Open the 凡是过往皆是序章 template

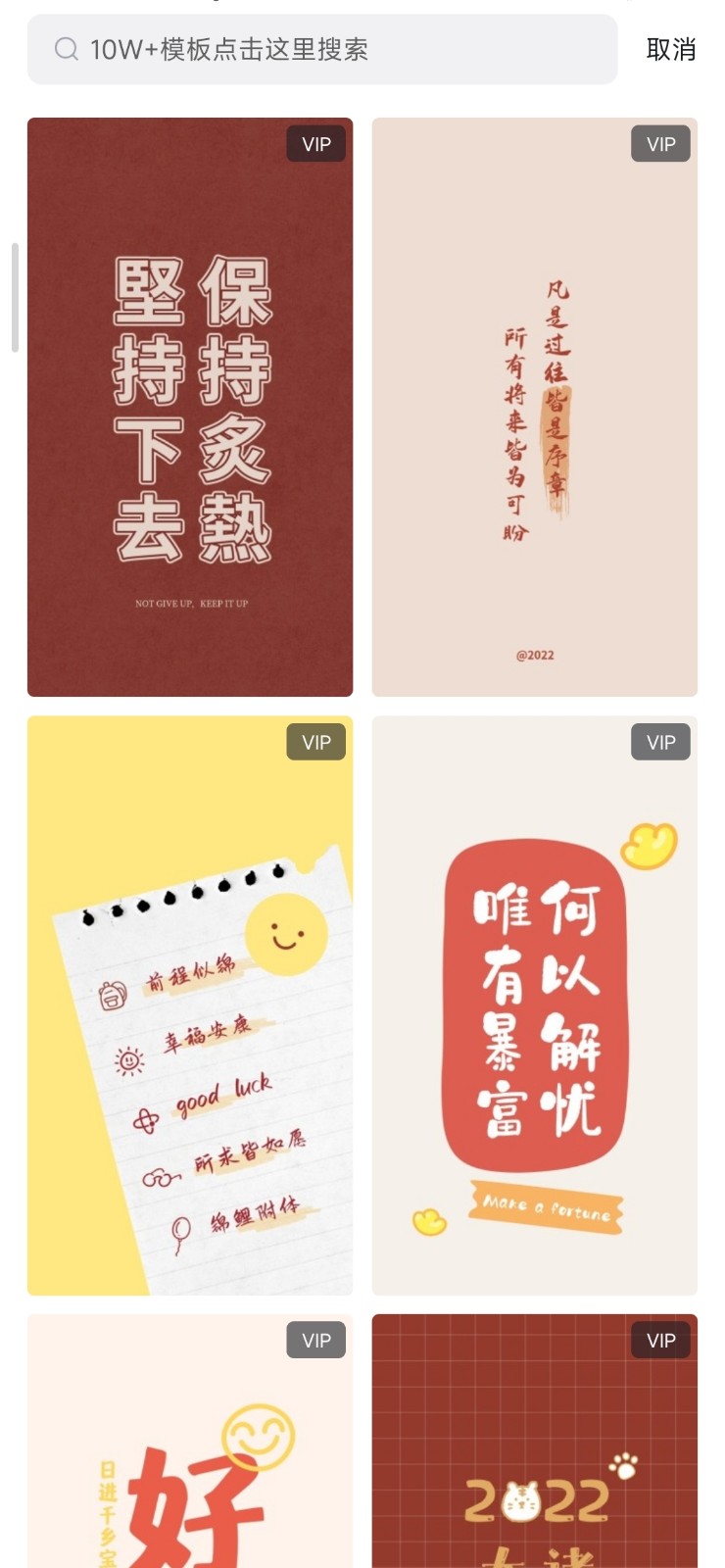coord(535,407)
